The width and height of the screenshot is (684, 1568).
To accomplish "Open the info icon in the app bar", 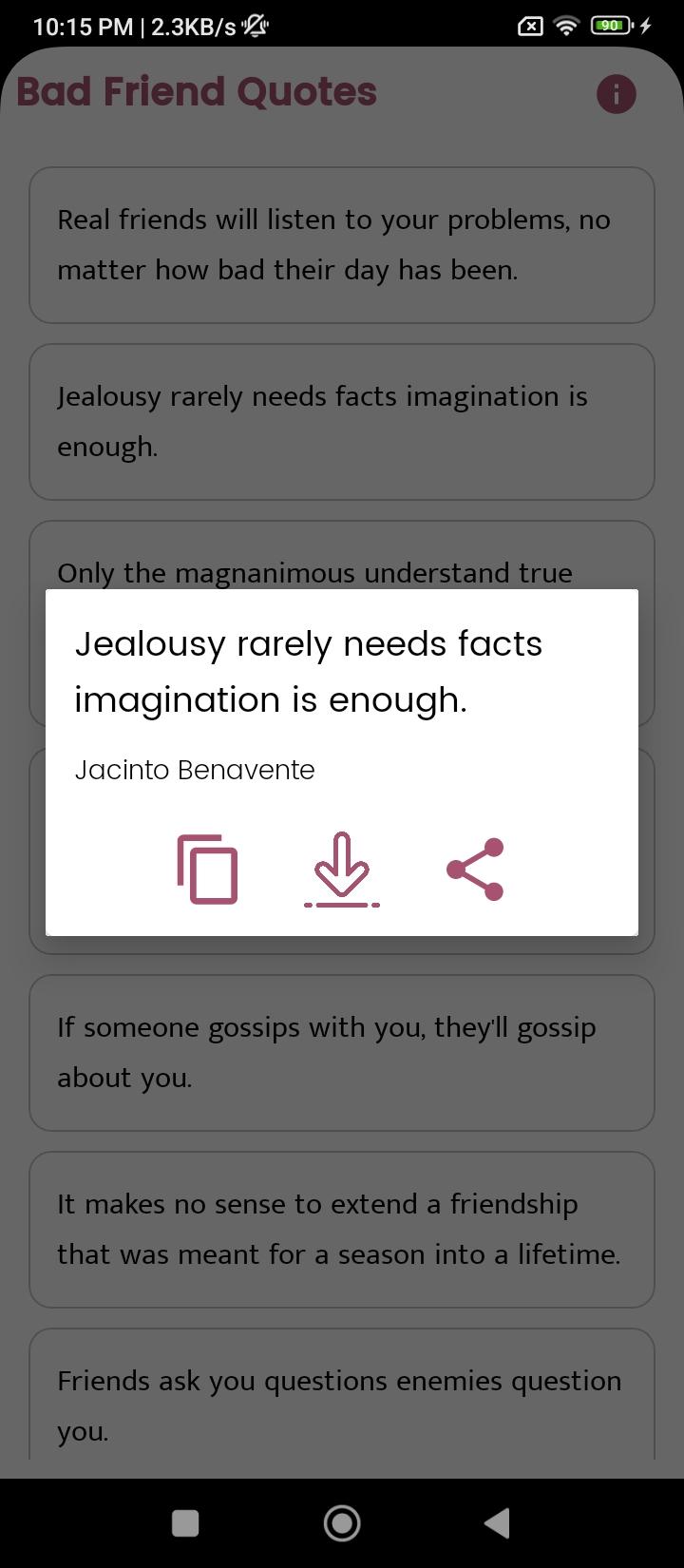I will tap(616, 94).
